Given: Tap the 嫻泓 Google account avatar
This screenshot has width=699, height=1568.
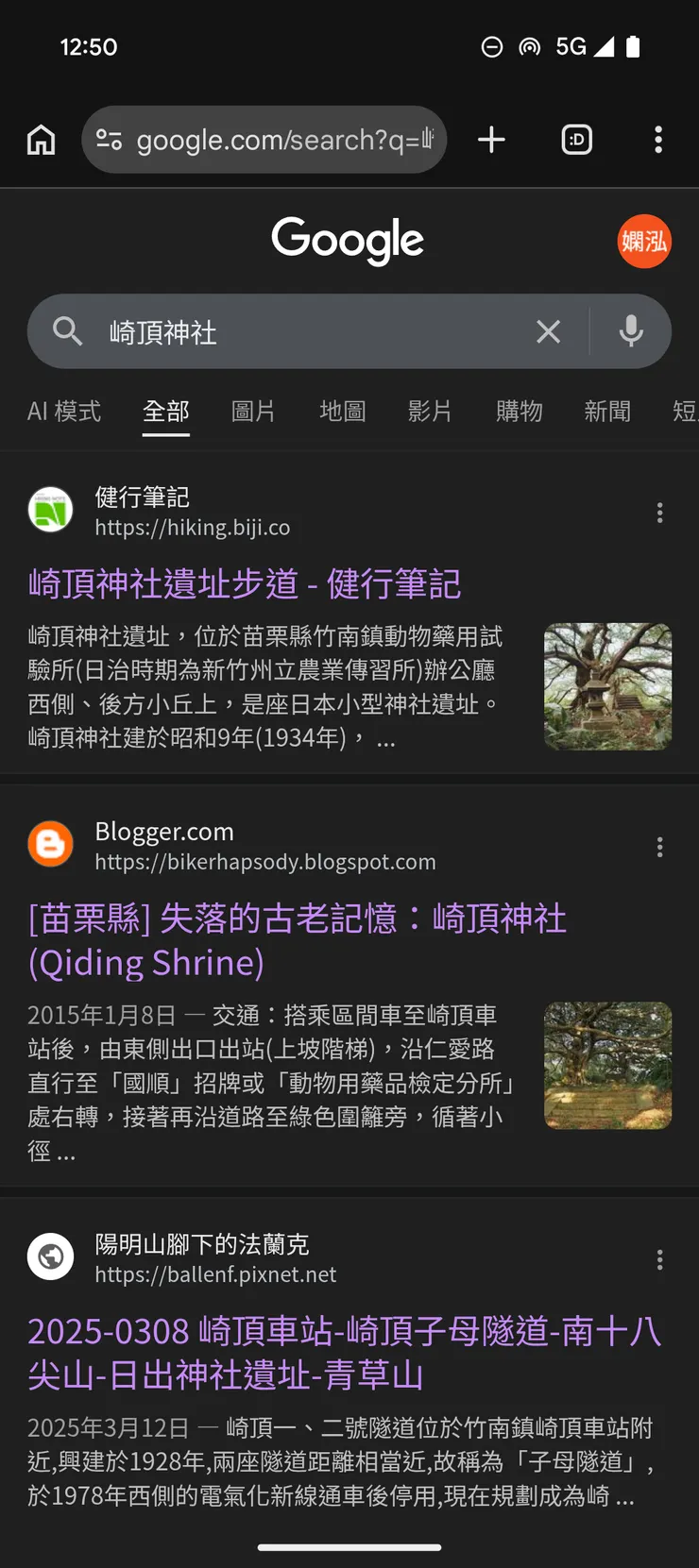Looking at the screenshot, I should coord(643,242).
